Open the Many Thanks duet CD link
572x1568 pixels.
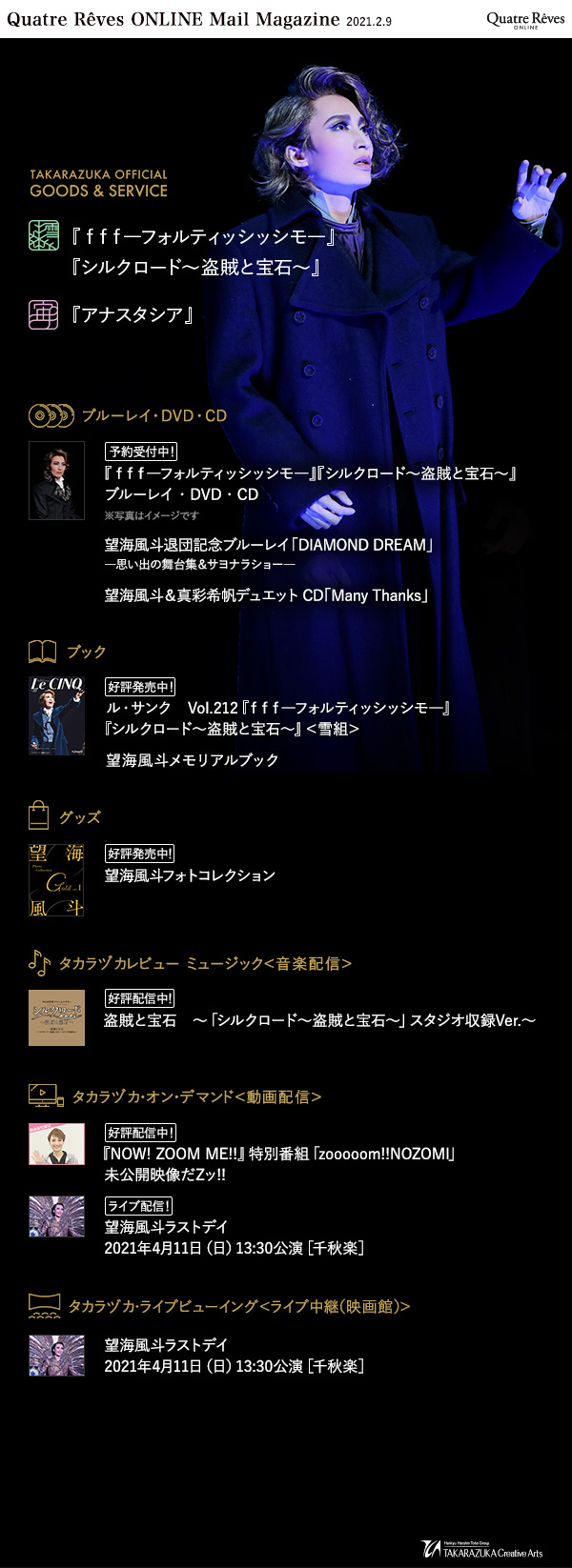click(267, 595)
